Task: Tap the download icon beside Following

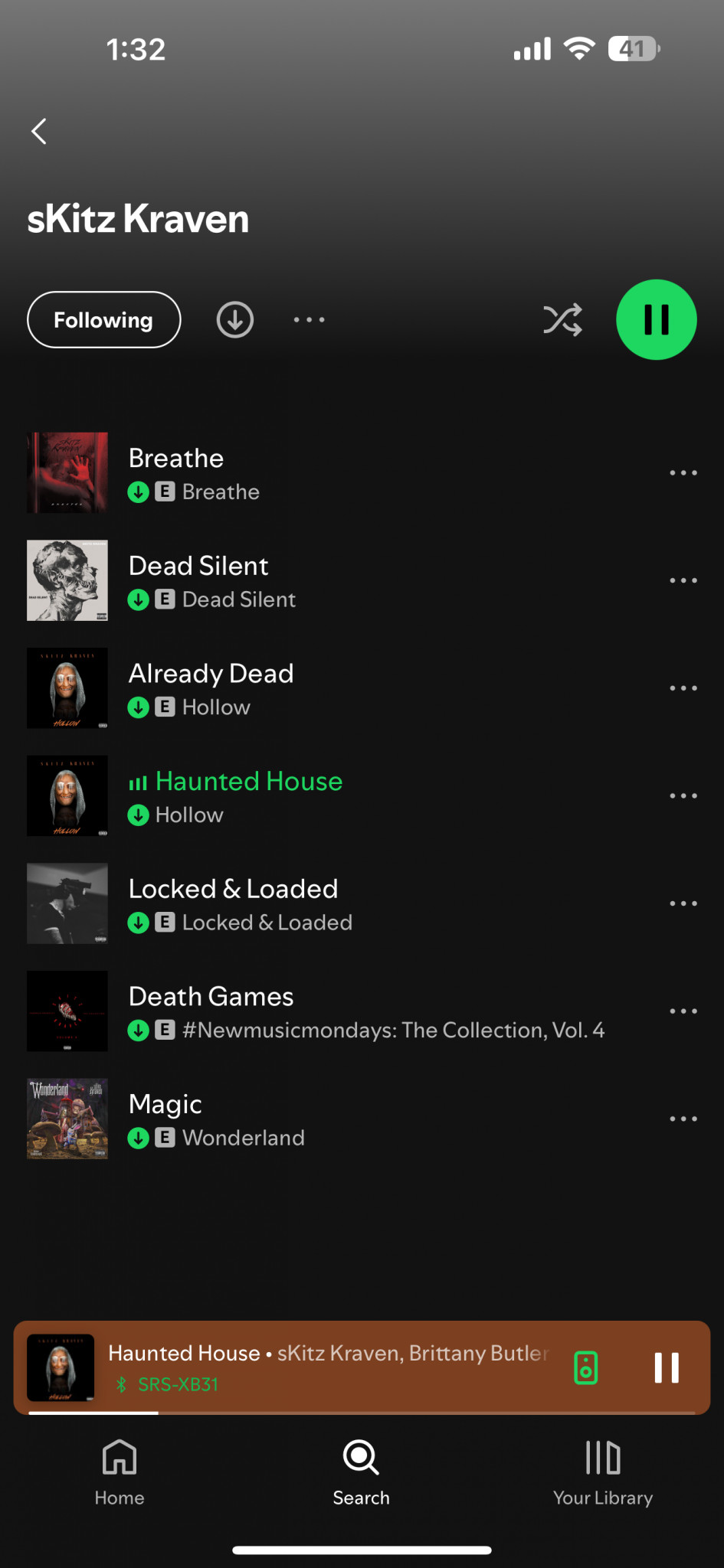Action: click(235, 320)
